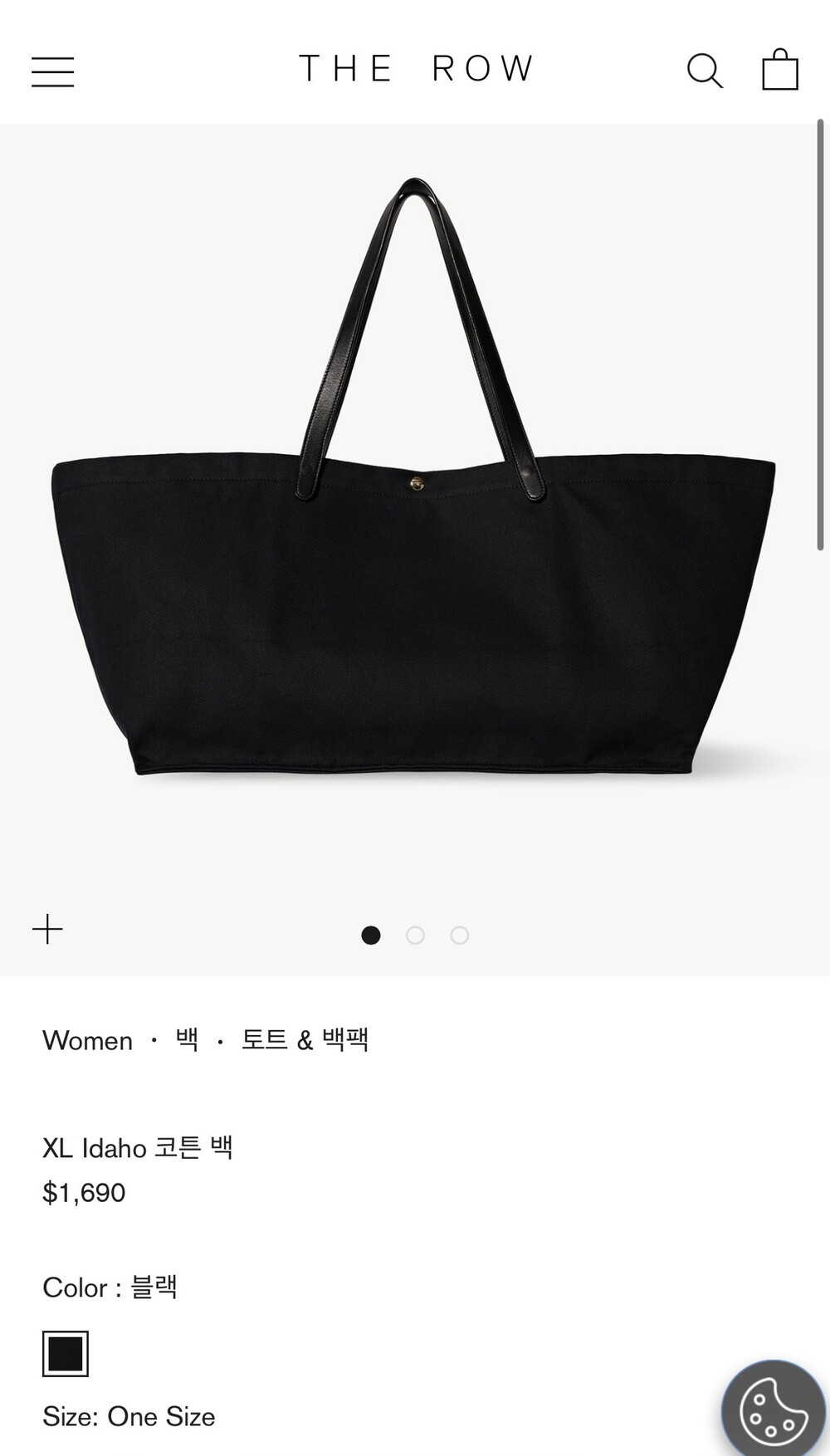View the shopping bag
The width and height of the screenshot is (830, 1456).
pyautogui.click(x=780, y=69)
